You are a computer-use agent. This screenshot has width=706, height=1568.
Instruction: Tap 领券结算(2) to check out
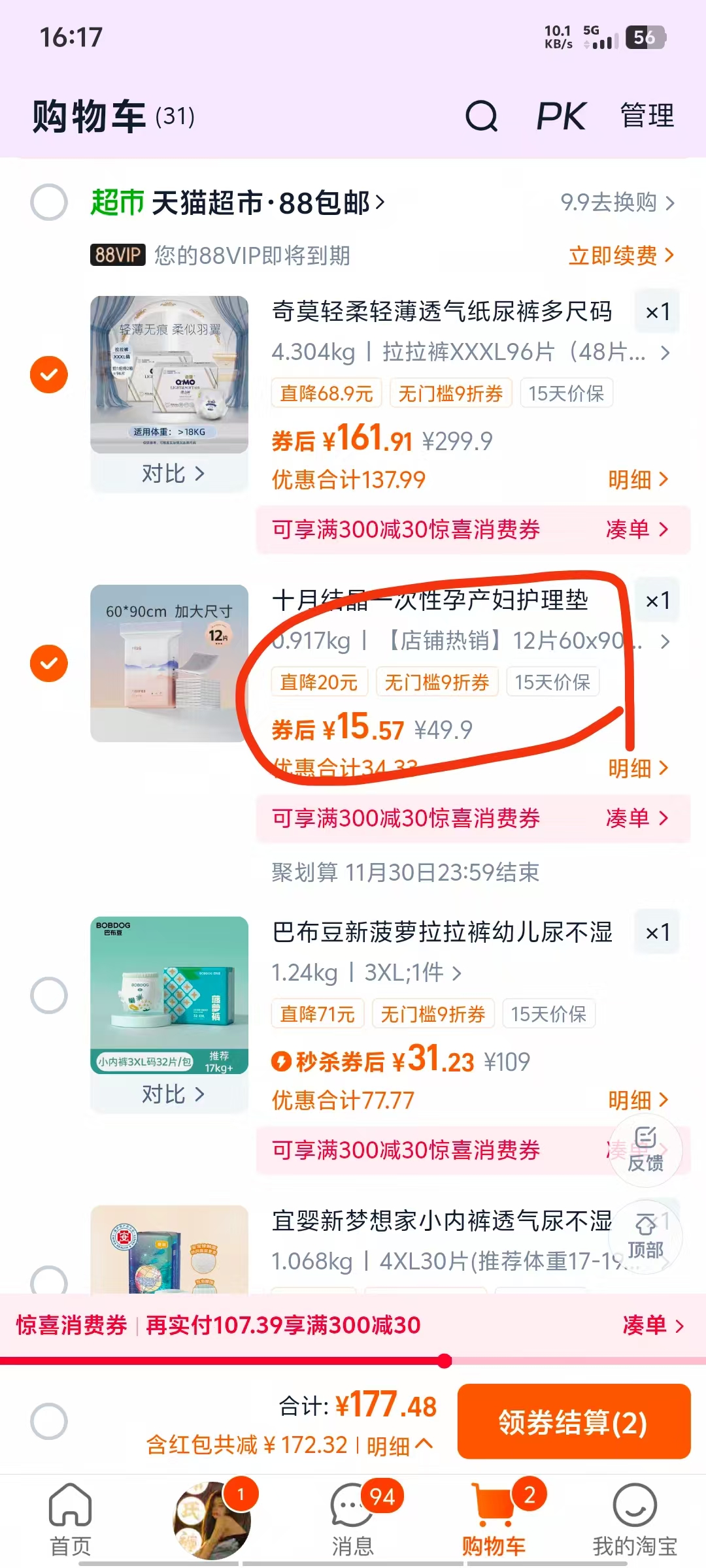[573, 1422]
